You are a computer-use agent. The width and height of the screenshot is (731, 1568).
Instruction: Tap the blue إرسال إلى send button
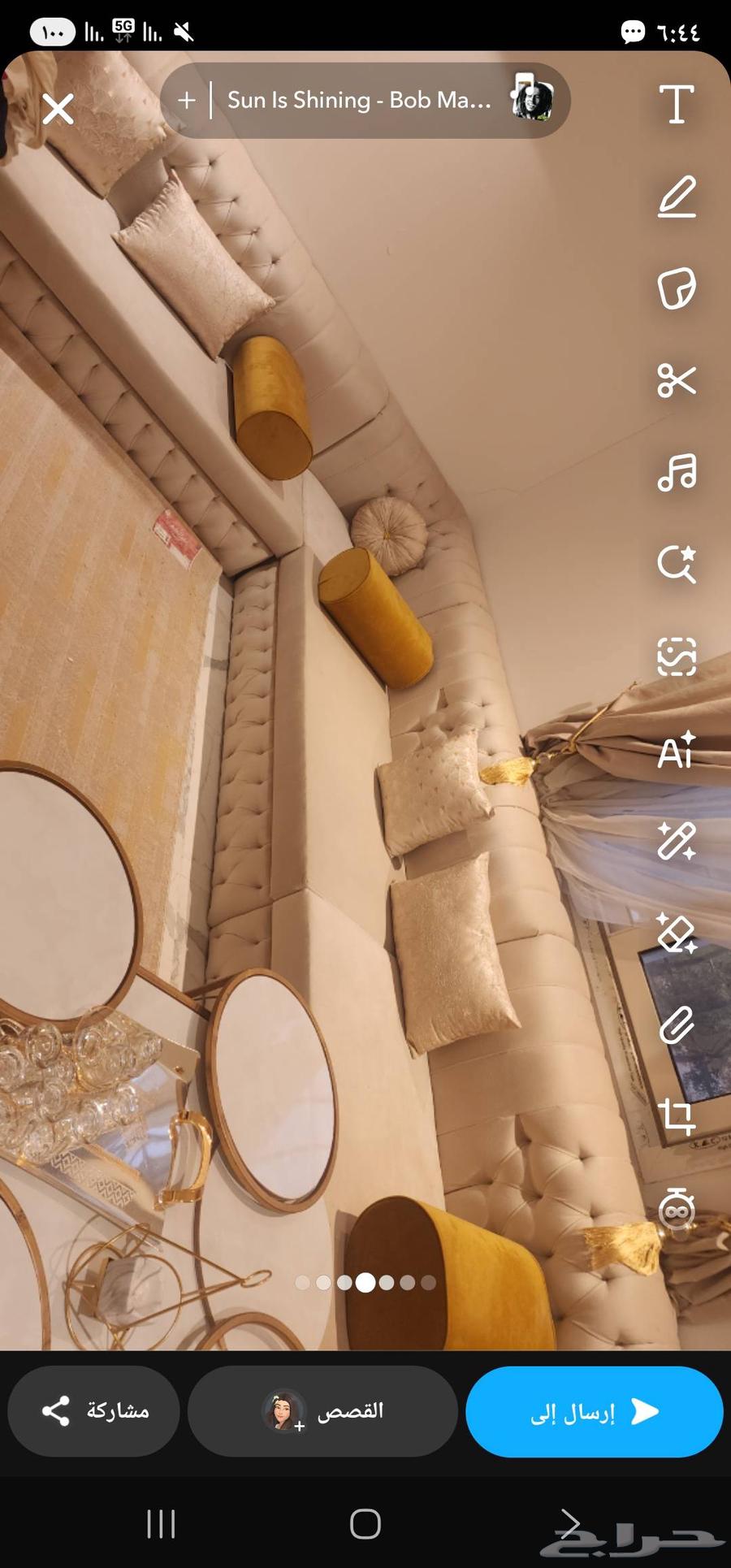[594, 1411]
